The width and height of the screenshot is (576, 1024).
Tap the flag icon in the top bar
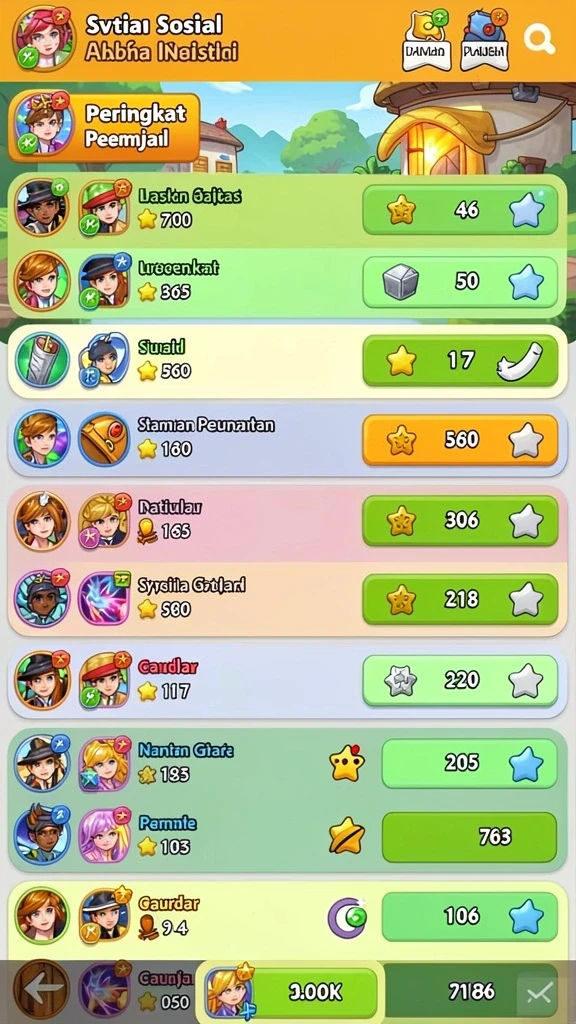[x=425, y=40]
